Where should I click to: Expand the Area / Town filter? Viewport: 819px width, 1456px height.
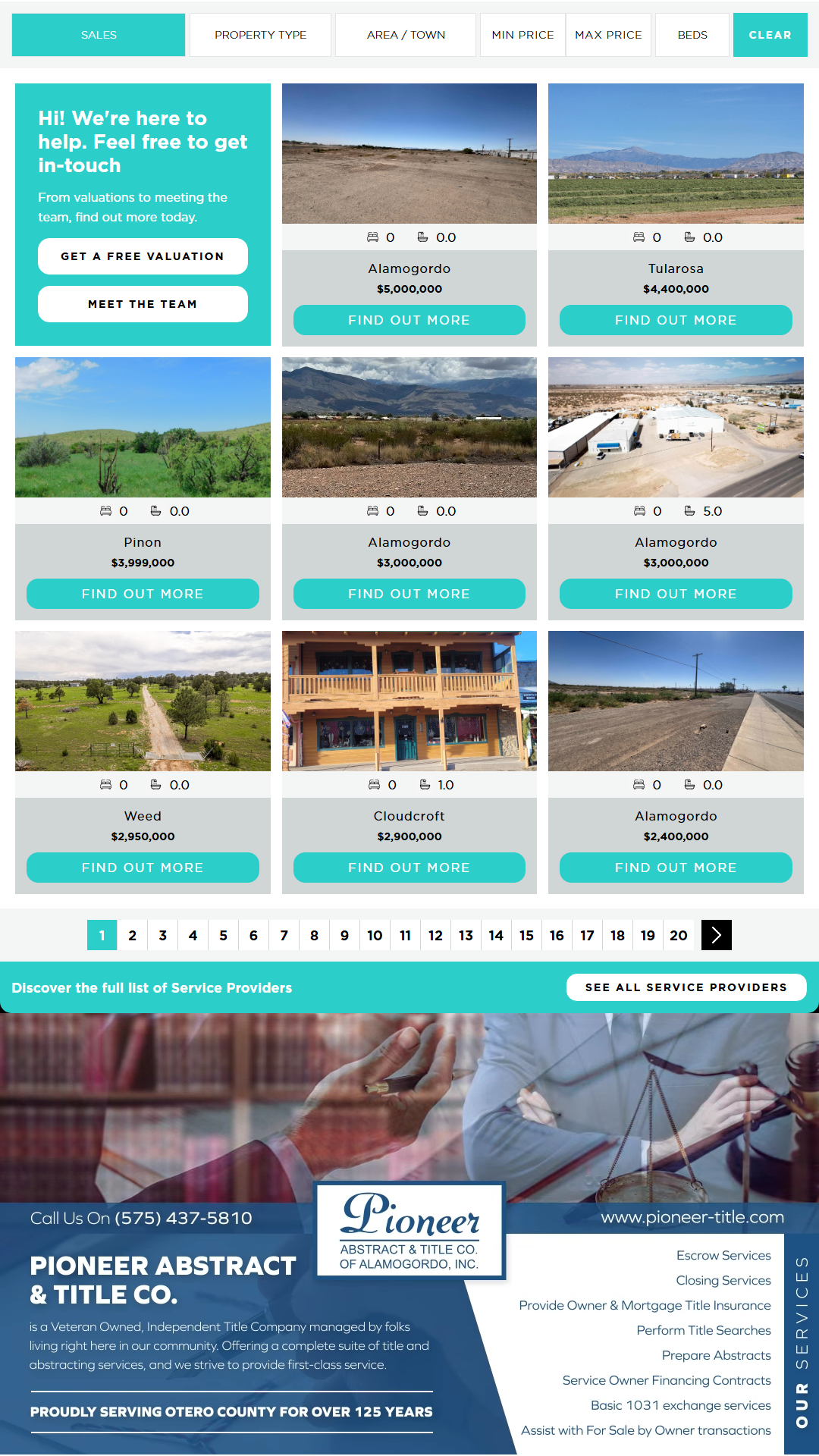coord(406,35)
